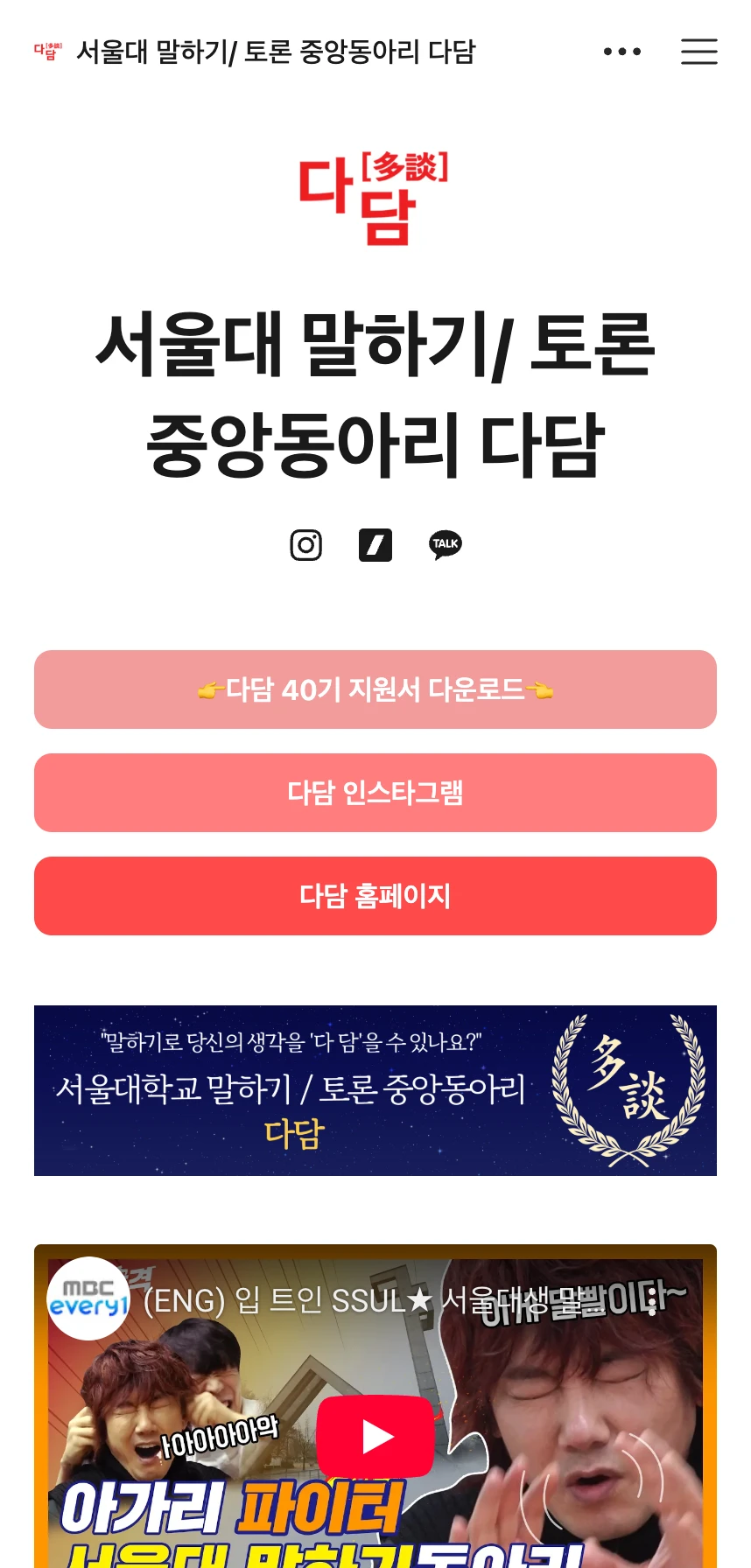Open the 서울대학교 말하기 토론 banner

[x=375, y=1090]
